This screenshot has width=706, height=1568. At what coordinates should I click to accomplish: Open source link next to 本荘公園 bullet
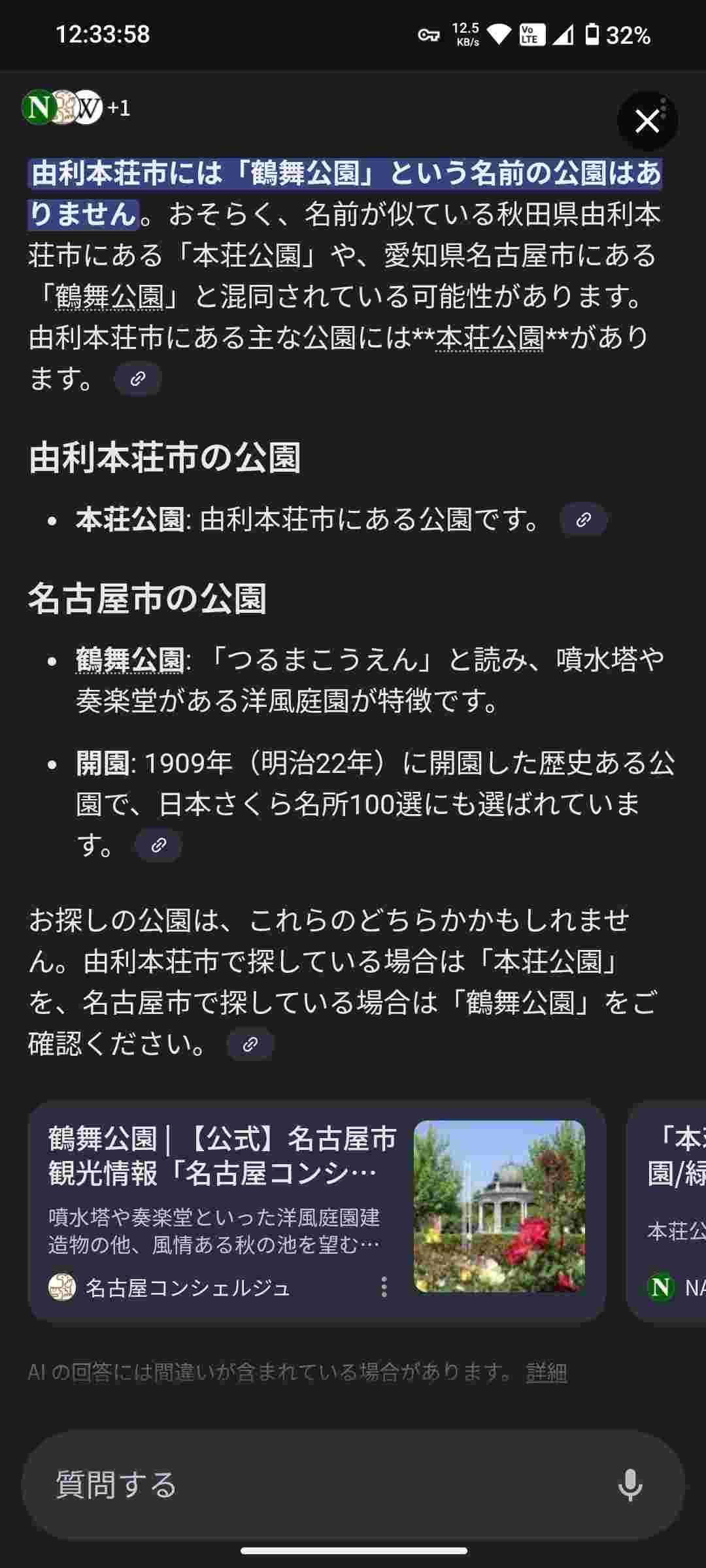pyautogui.click(x=583, y=519)
